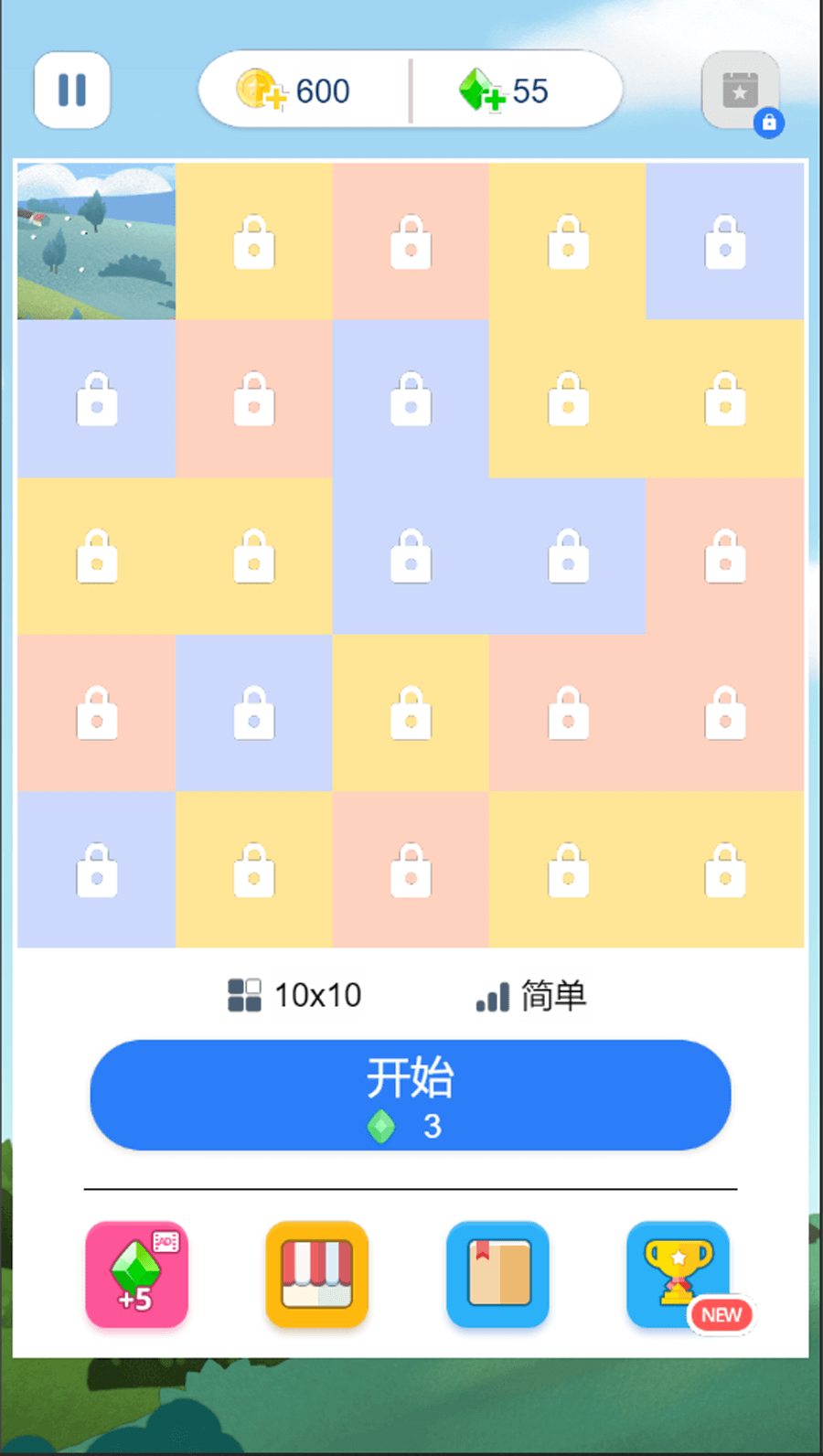This screenshot has width=823, height=1456.
Task: Buy gems via the plus next to 55
Action: pyautogui.click(x=497, y=101)
